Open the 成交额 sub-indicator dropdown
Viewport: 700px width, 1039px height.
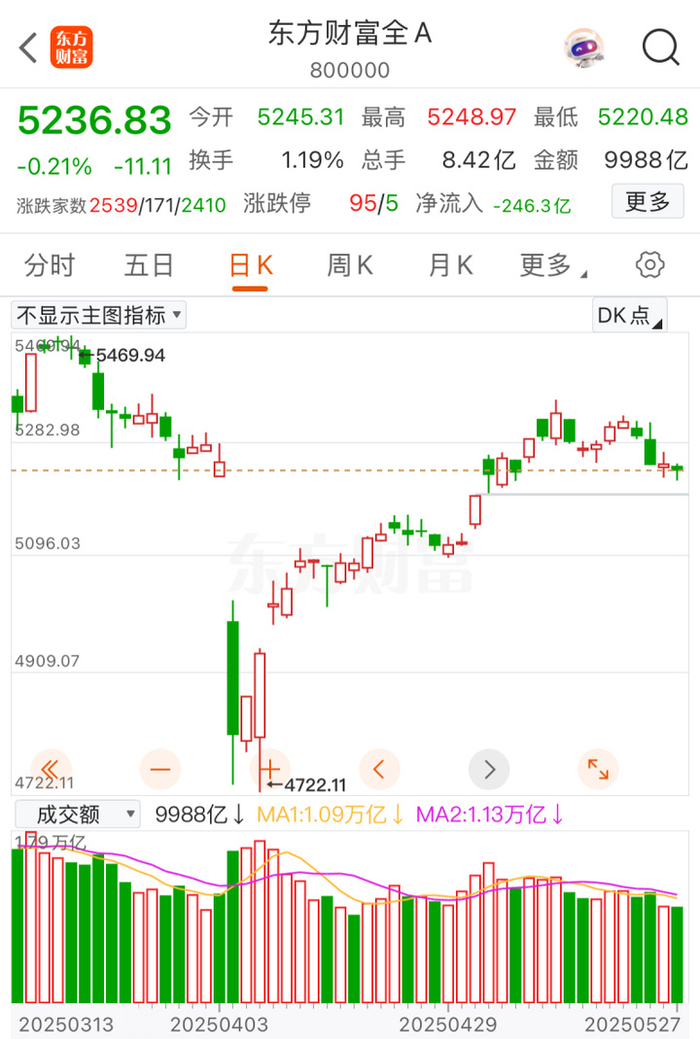(76, 814)
